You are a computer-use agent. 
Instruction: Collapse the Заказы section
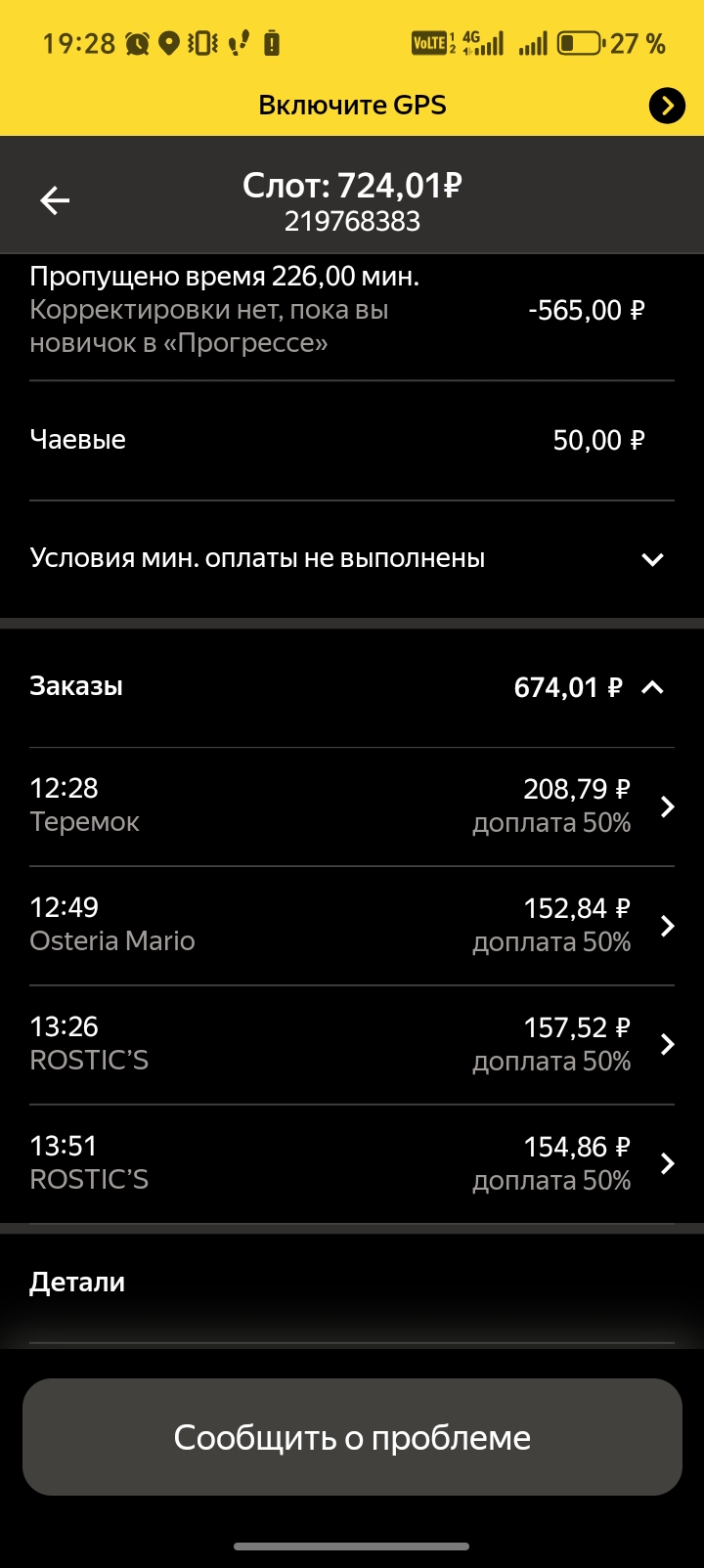[x=652, y=687]
